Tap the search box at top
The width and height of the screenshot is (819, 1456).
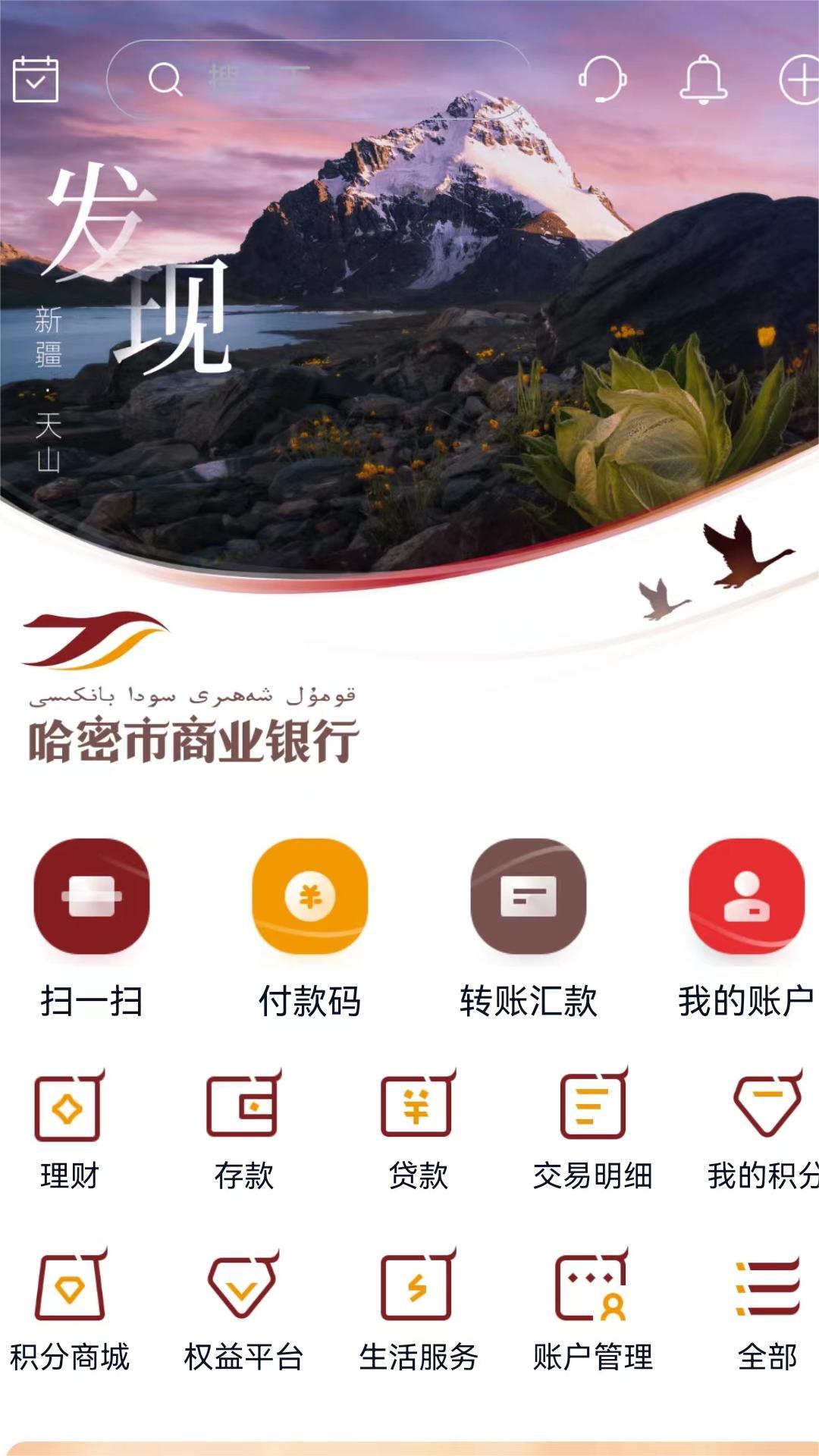click(x=318, y=79)
